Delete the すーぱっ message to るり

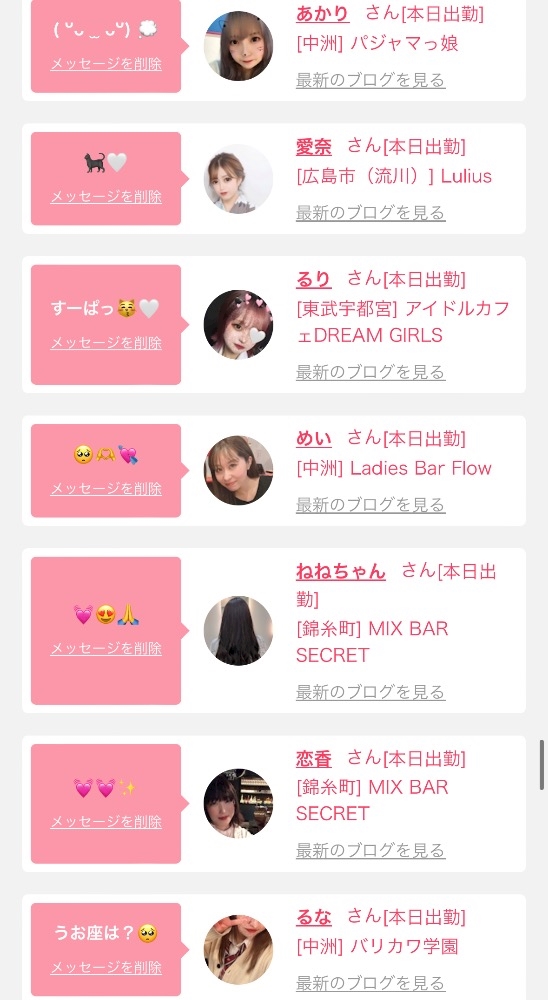coord(106,342)
